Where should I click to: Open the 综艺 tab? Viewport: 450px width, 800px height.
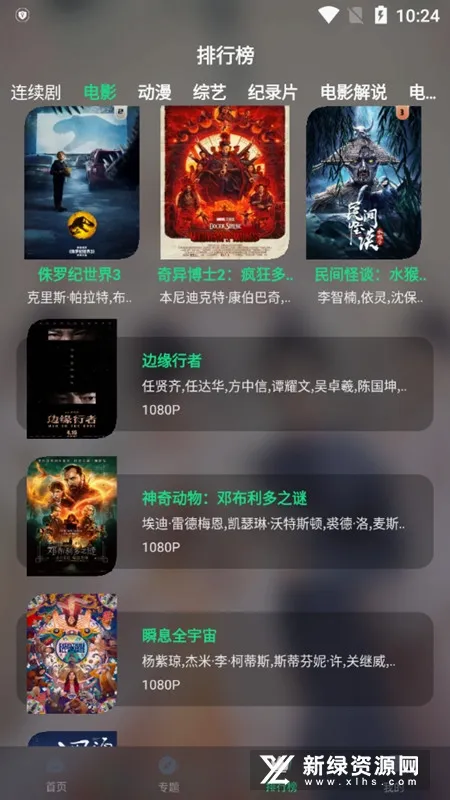tap(209, 92)
